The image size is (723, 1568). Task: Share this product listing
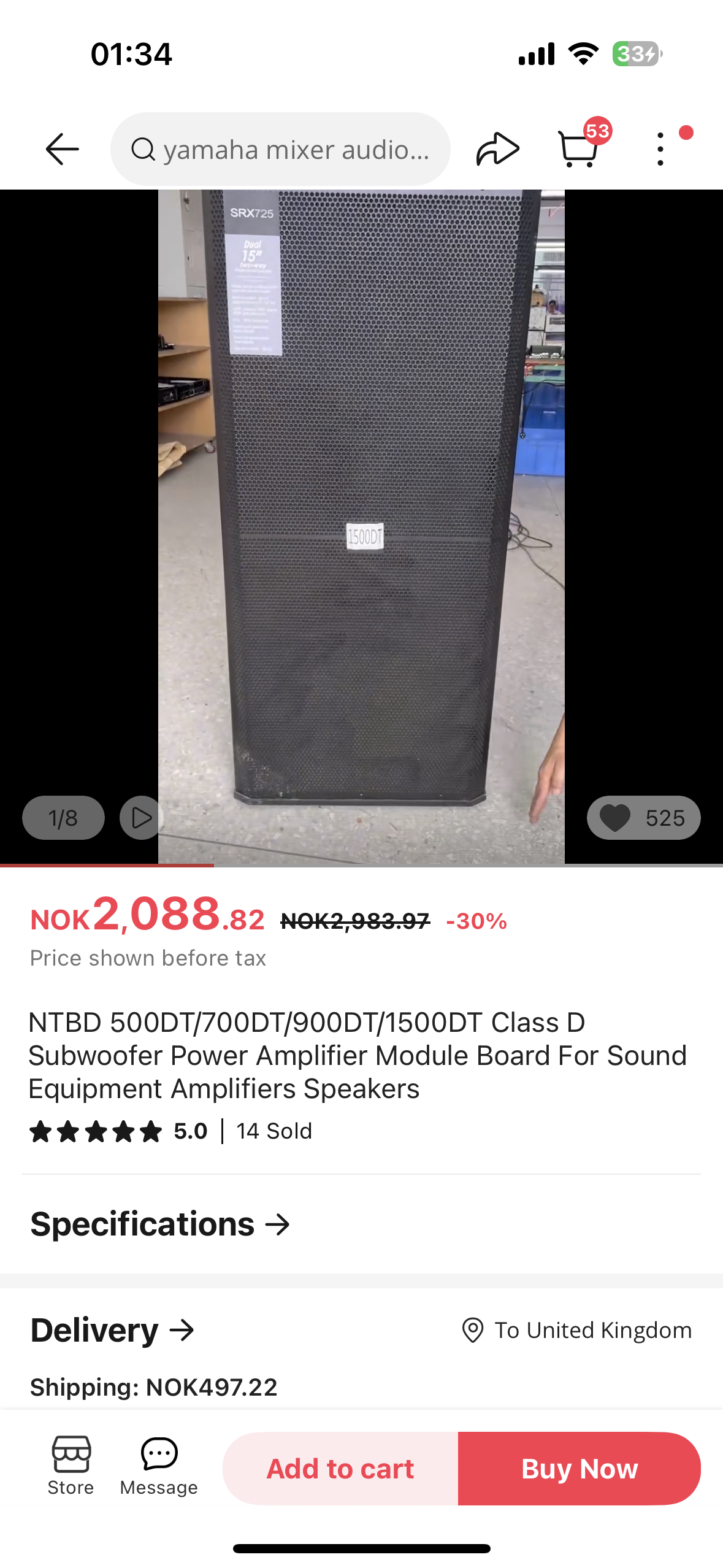(x=497, y=149)
